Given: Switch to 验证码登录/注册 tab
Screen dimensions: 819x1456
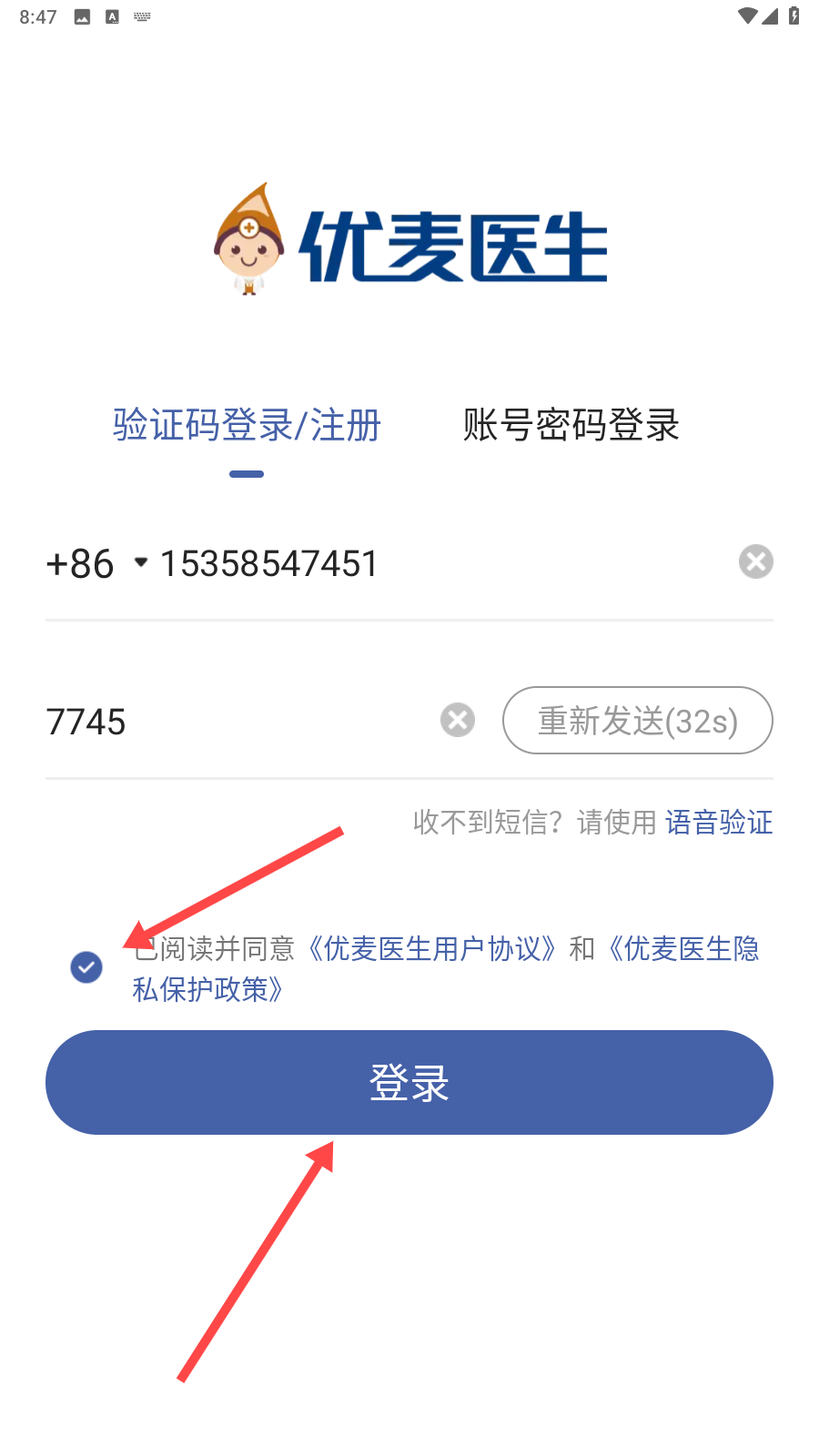Looking at the screenshot, I should coord(247,425).
